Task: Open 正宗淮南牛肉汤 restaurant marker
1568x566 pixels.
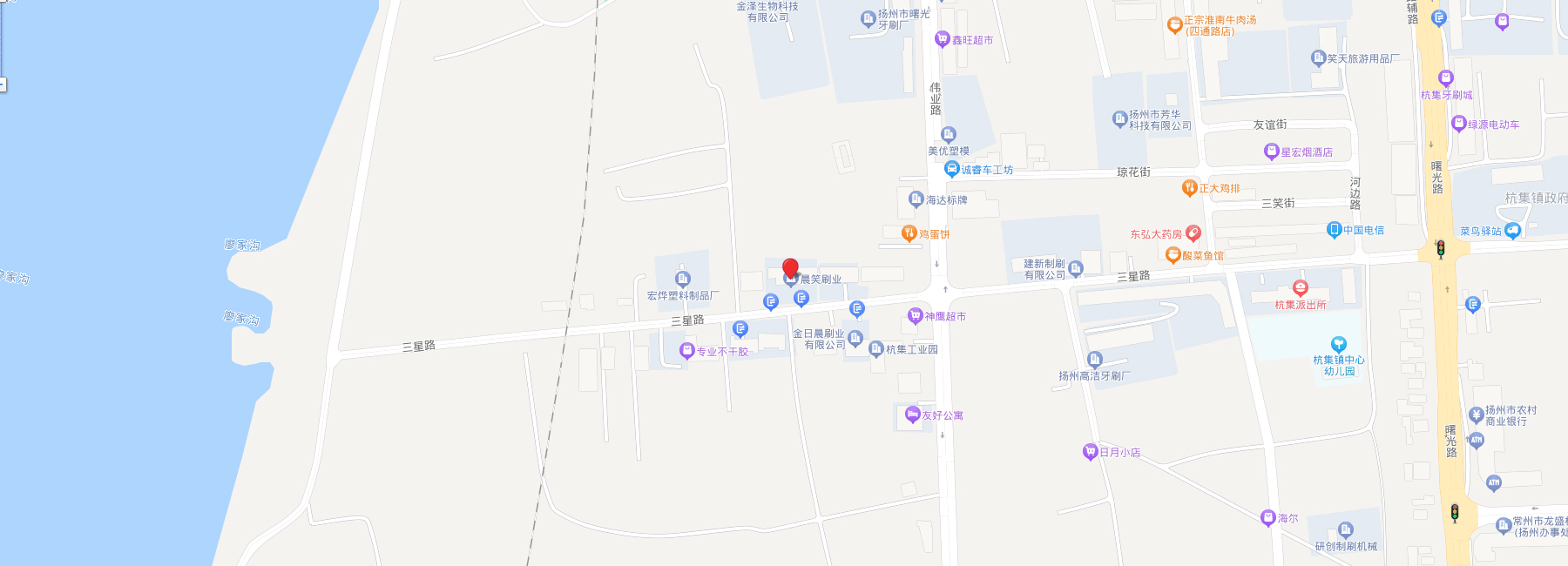Action: [1174, 25]
